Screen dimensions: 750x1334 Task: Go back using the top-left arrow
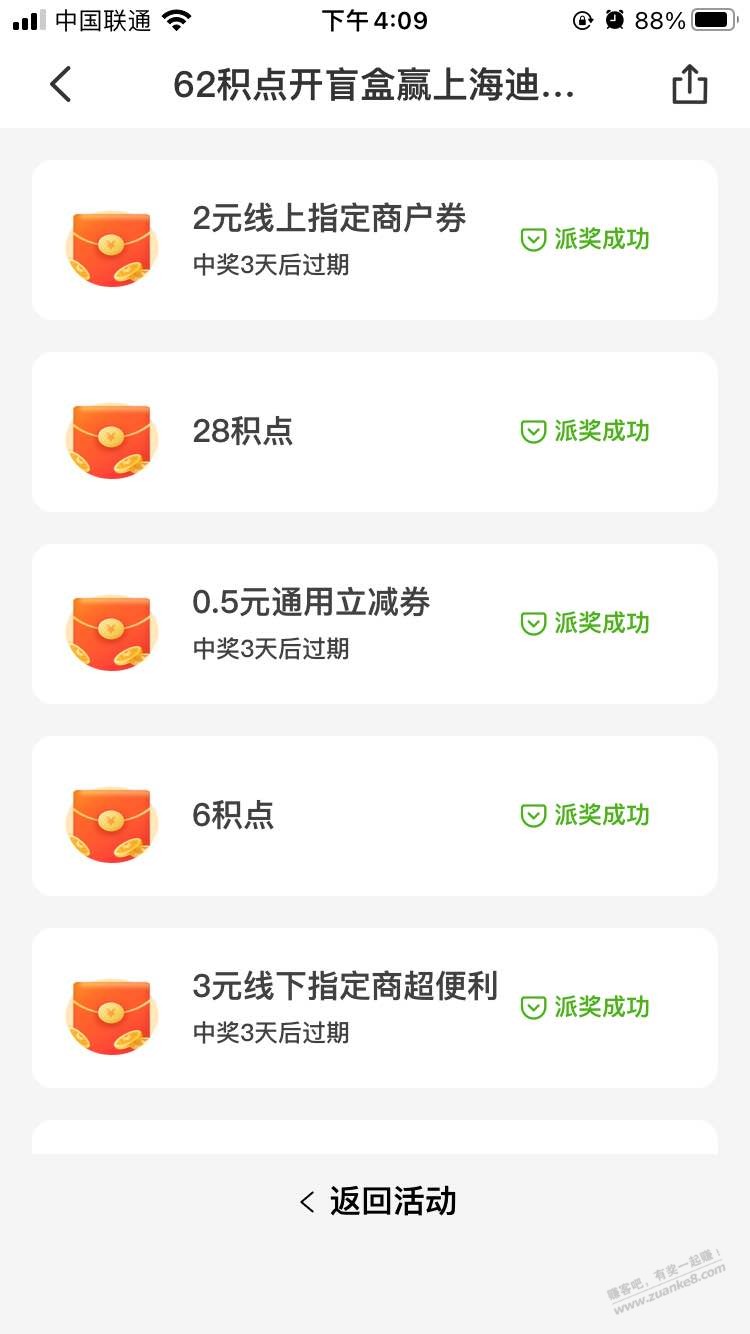pyautogui.click(x=61, y=85)
